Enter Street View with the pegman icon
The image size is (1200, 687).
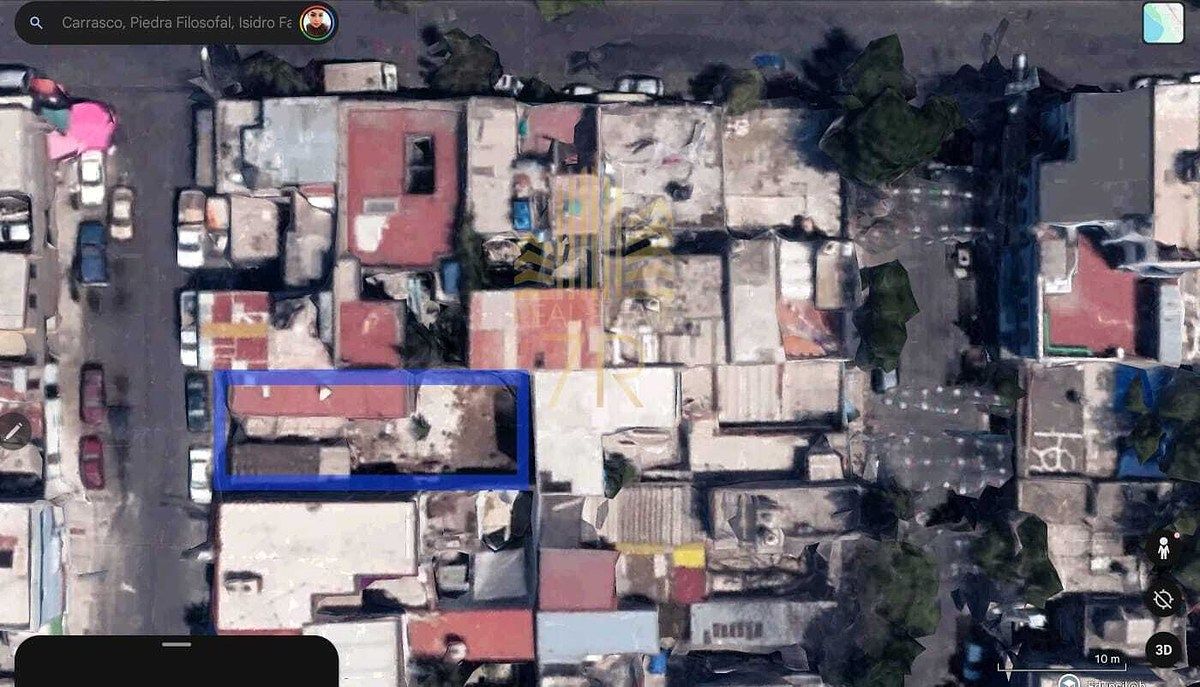click(x=1163, y=549)
